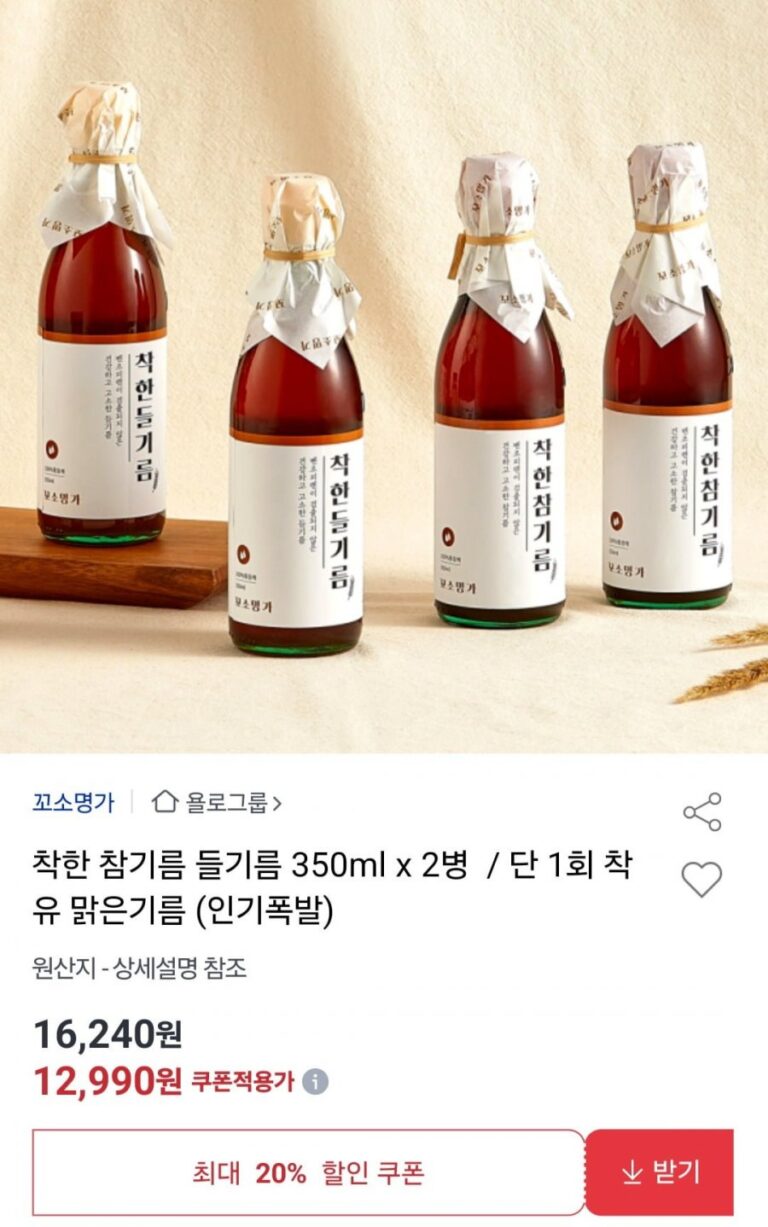Show coupon price info icon details

click(x=315, y=1081)
